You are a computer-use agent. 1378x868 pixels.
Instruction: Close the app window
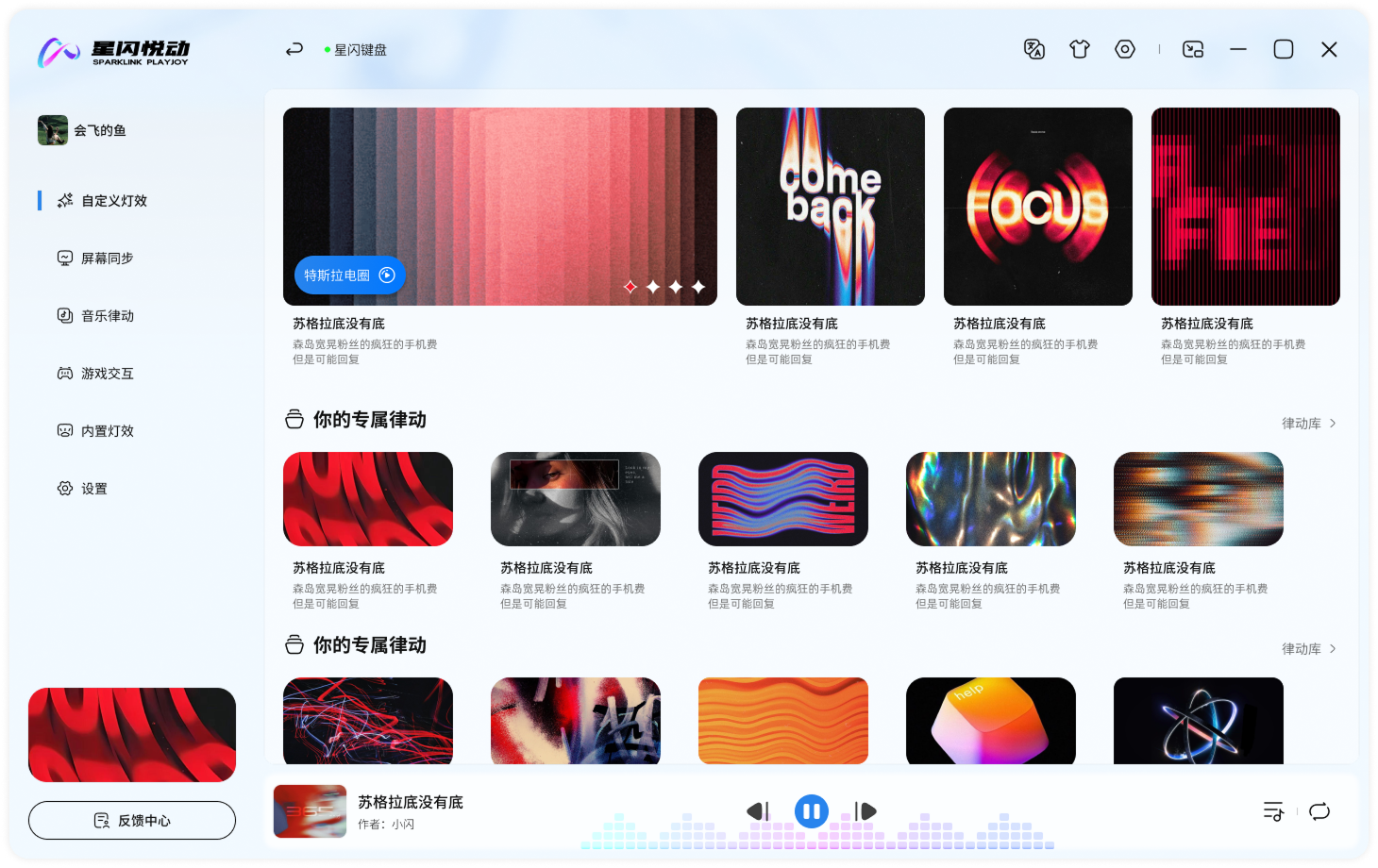[1329, 49]
